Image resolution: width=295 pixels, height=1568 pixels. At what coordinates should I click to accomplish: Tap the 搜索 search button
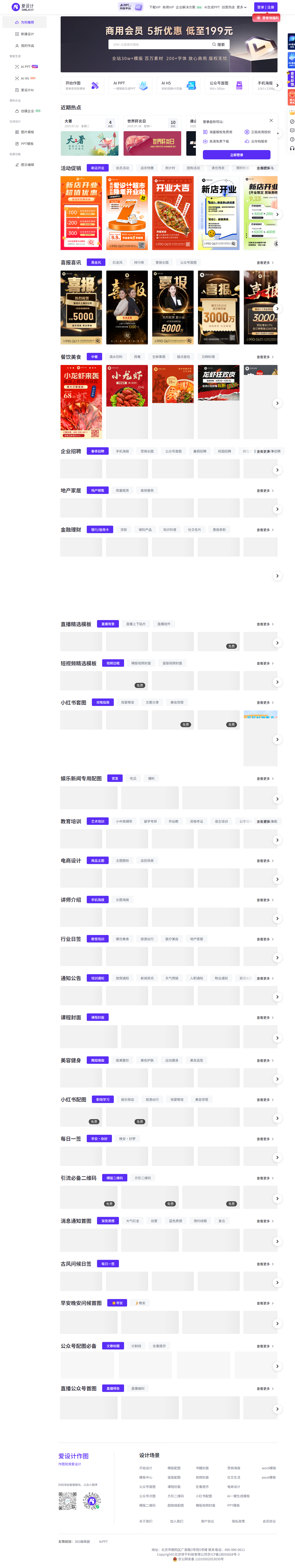[x=218, y=44]
